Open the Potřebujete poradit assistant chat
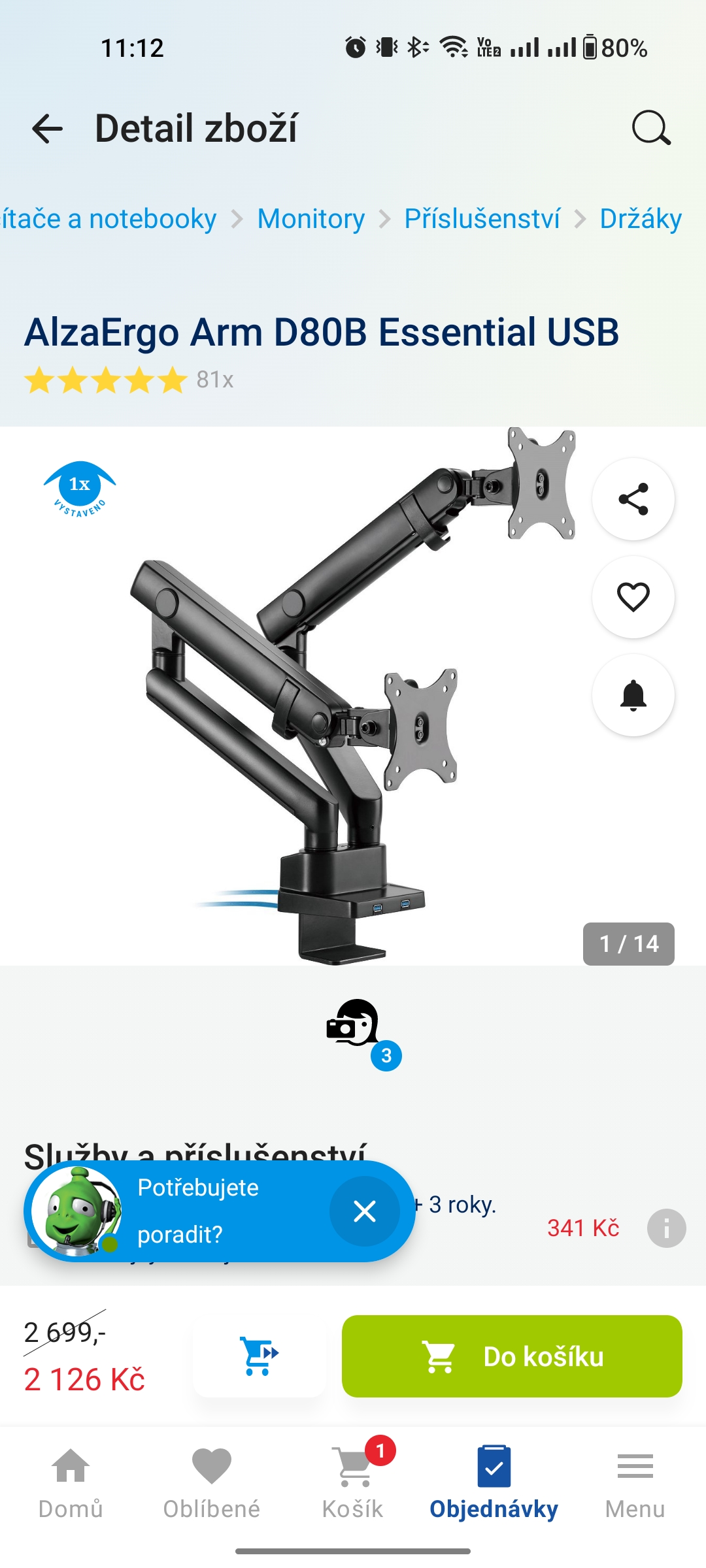706x1568 pixels. coord(196,1211)
